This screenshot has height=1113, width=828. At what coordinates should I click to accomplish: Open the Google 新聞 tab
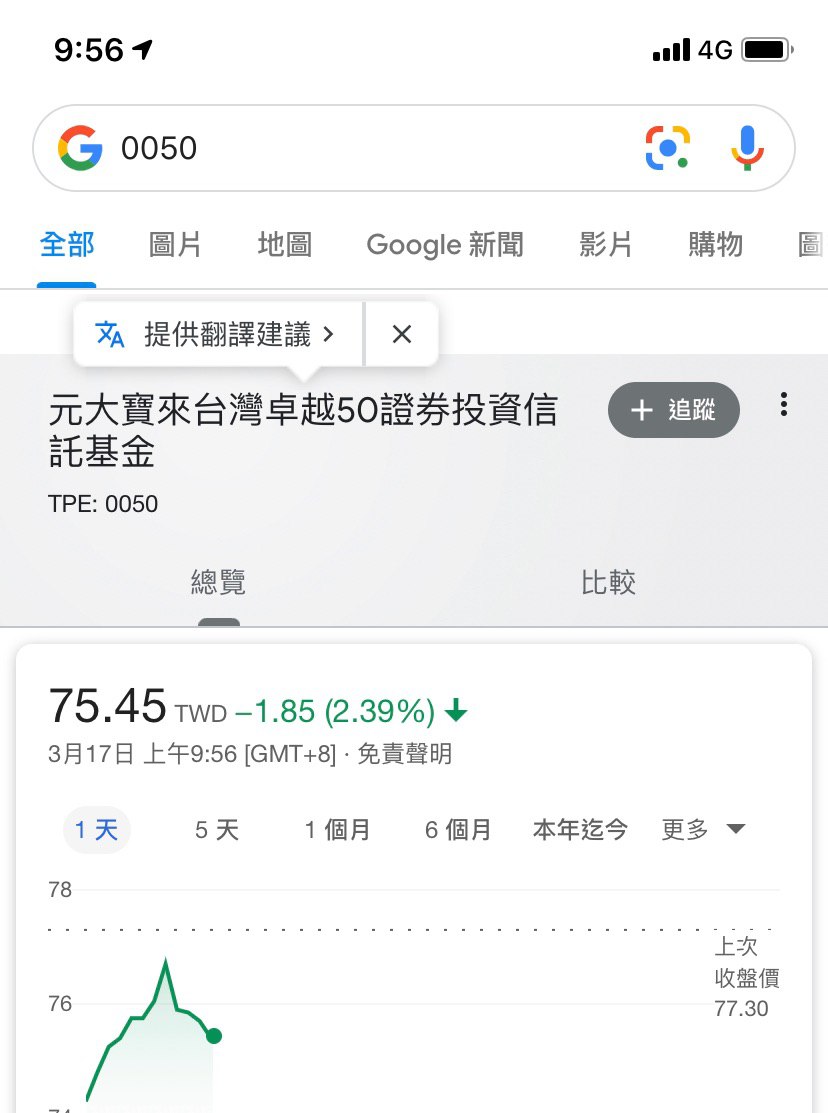coord(445,245)
